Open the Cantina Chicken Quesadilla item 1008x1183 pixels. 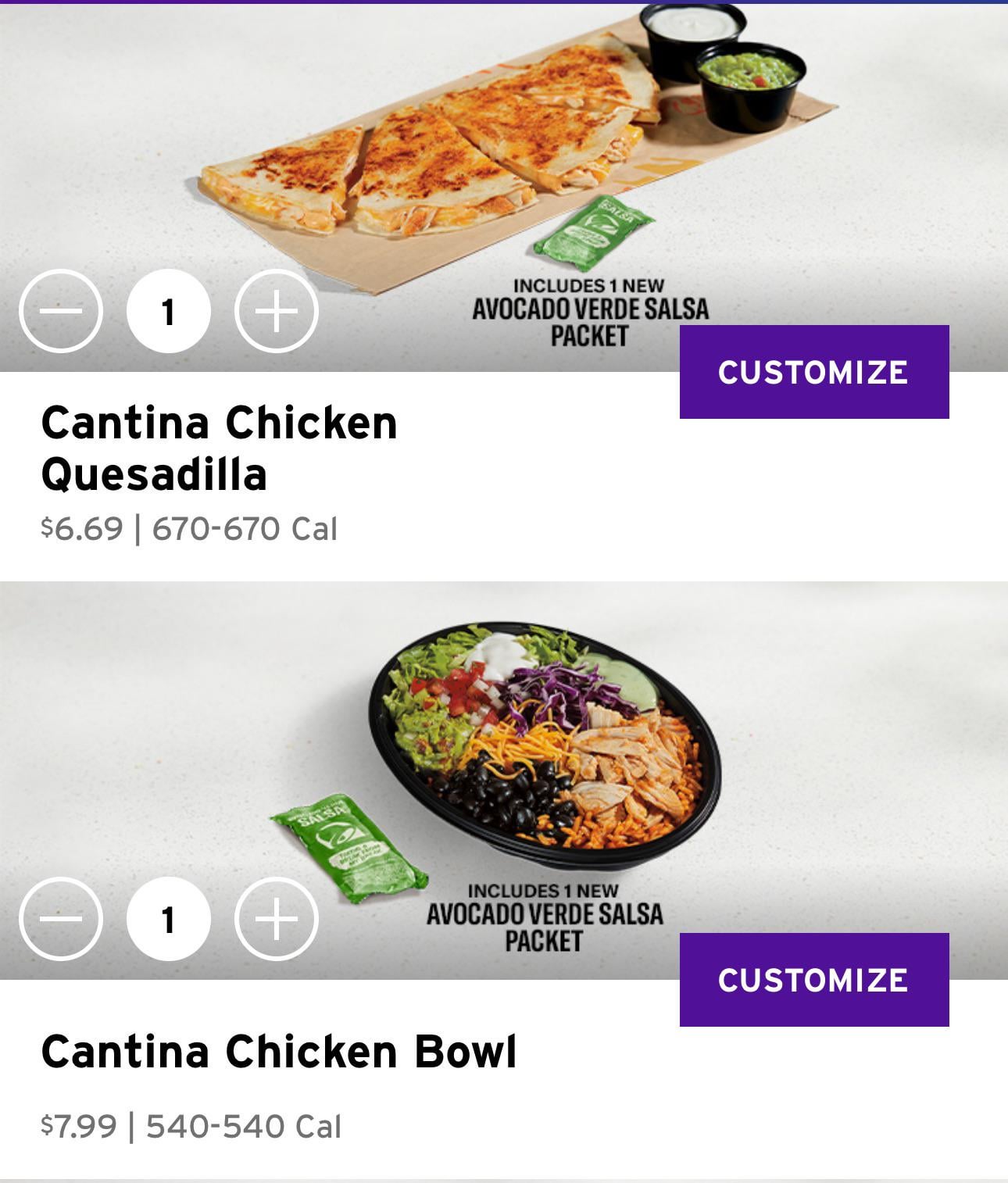tap(219, 448)
